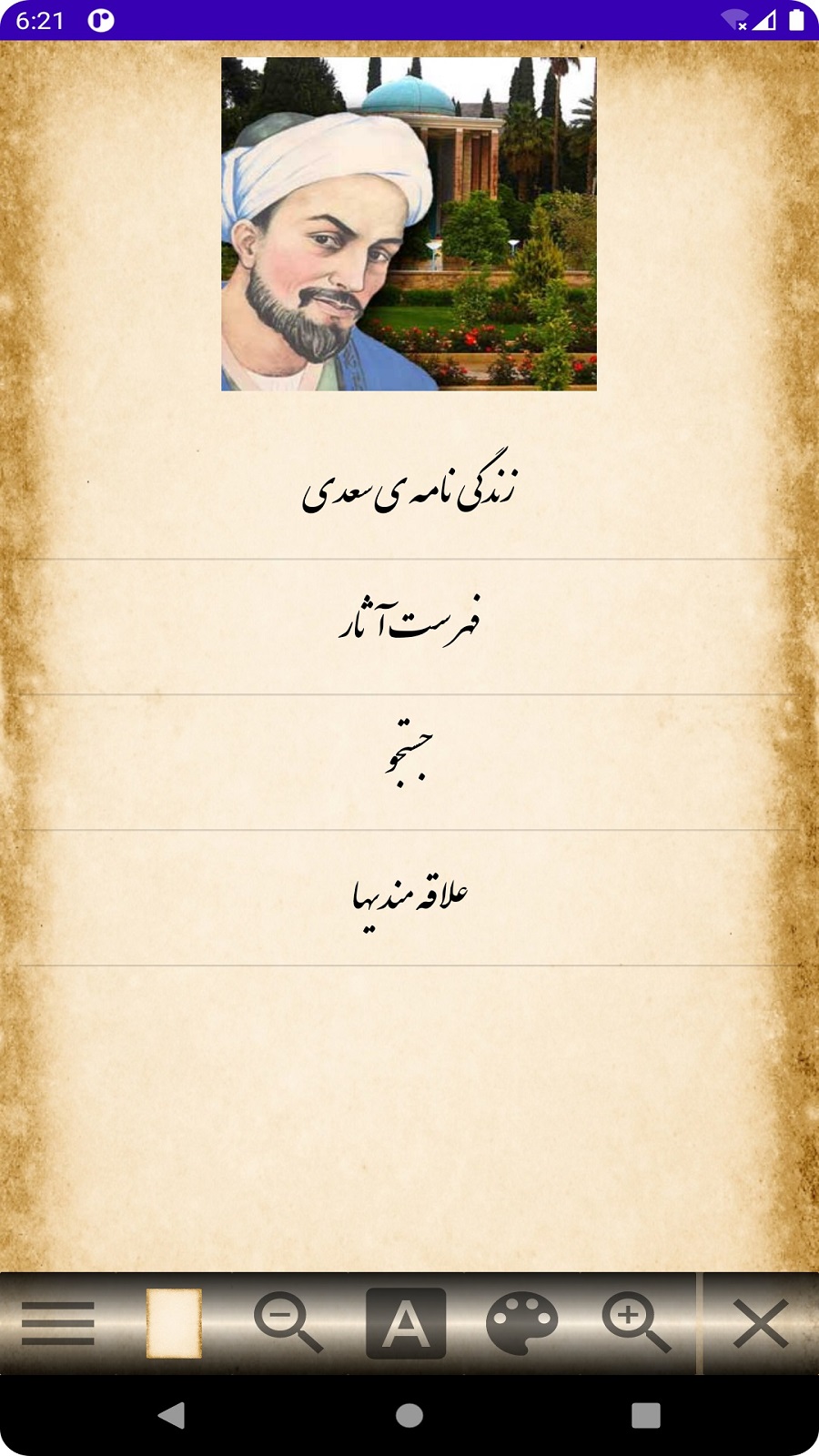Image resolution: width=819 pixels, height=1456 pixels.
Task: Close the bottom toolbar with X
Action: pyautogui.click(x=761, y=1322)
